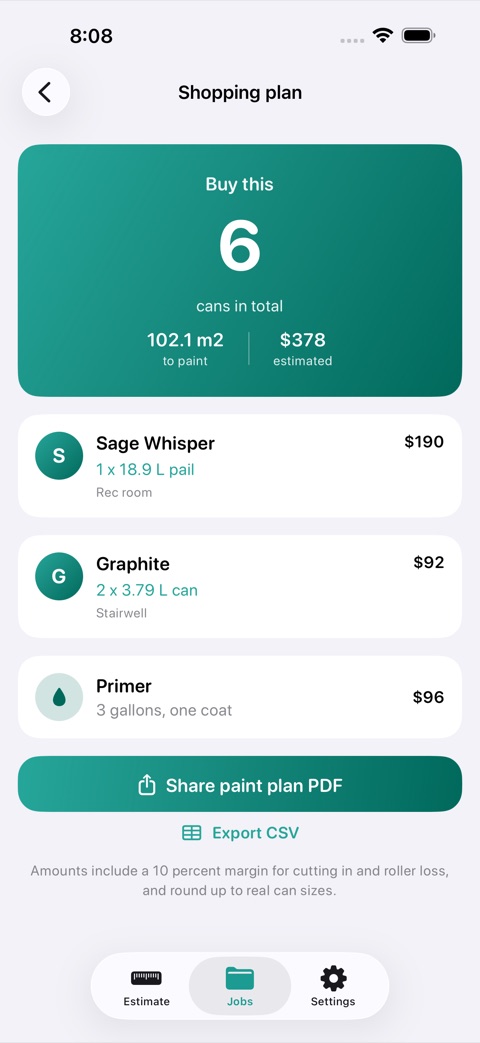The width and height of the screenshot is (480, 1043).
Task: Export the plan as CSV
Action: pyautogui.click(x=240, y=833)
